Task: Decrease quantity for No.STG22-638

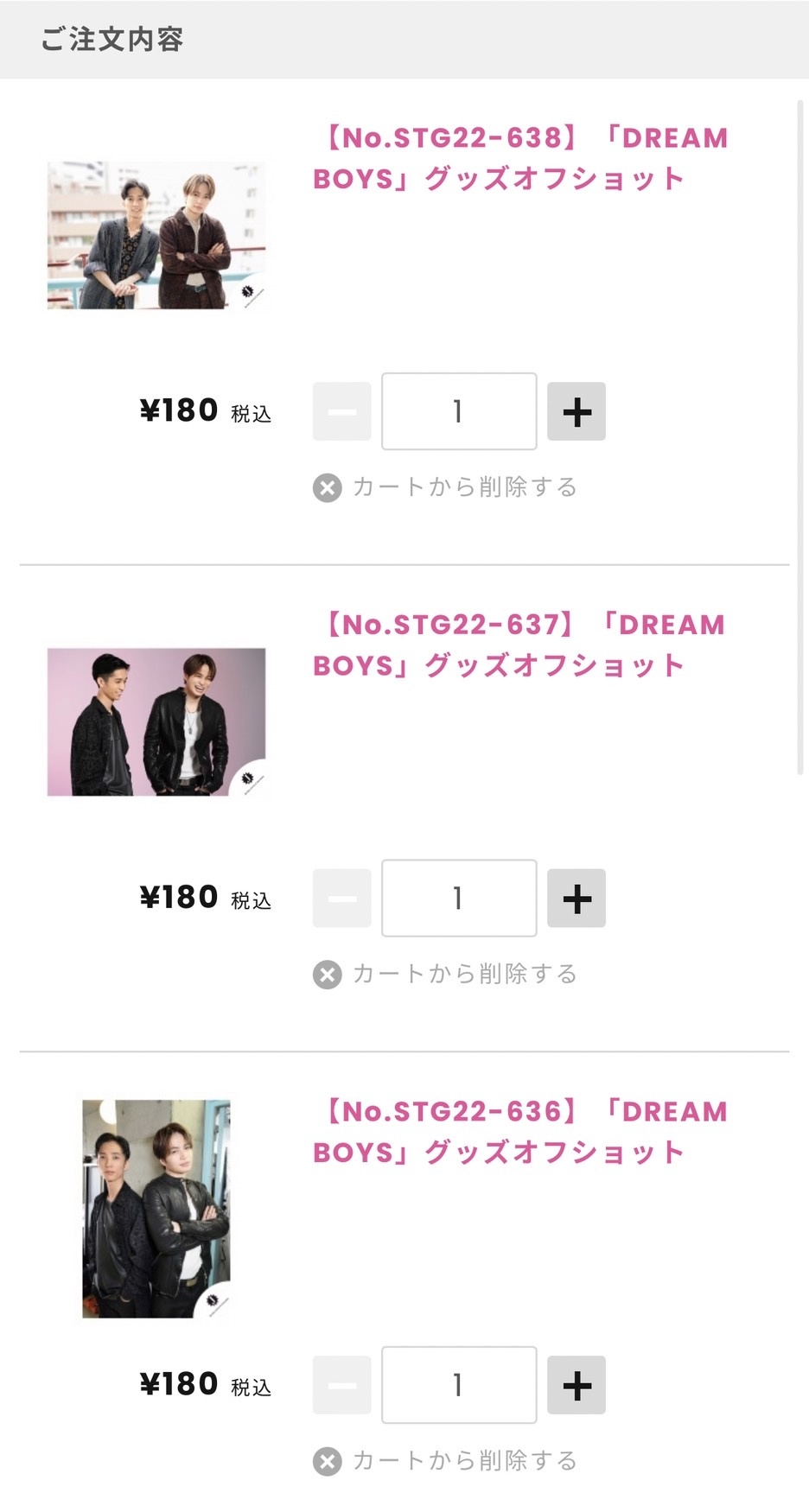Action: tap(342, 411)
